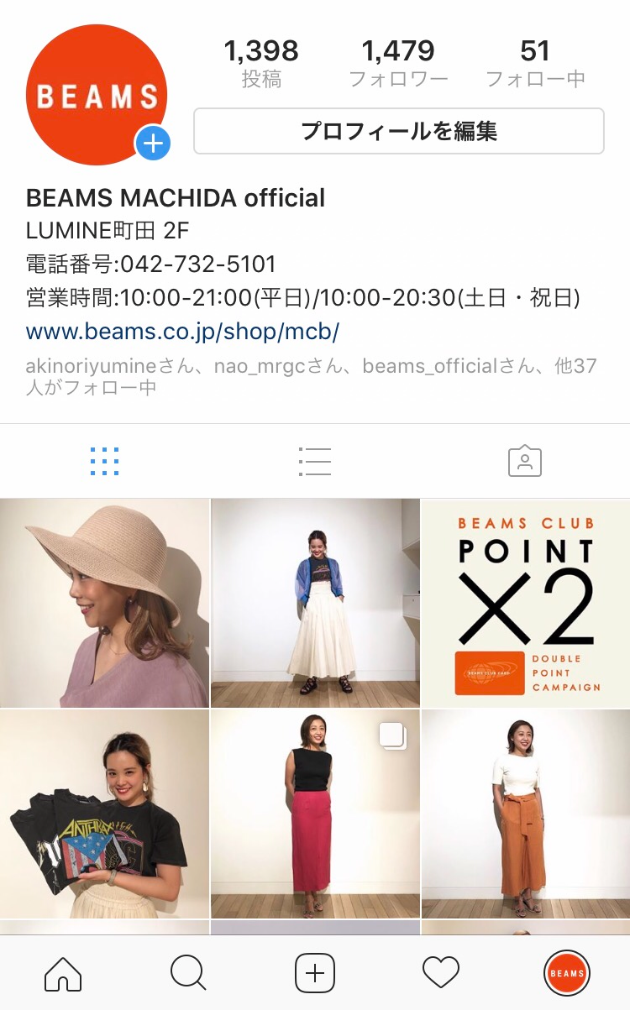
Task: Open the 1,479 フォロワー list
Action: coord(398,62)
